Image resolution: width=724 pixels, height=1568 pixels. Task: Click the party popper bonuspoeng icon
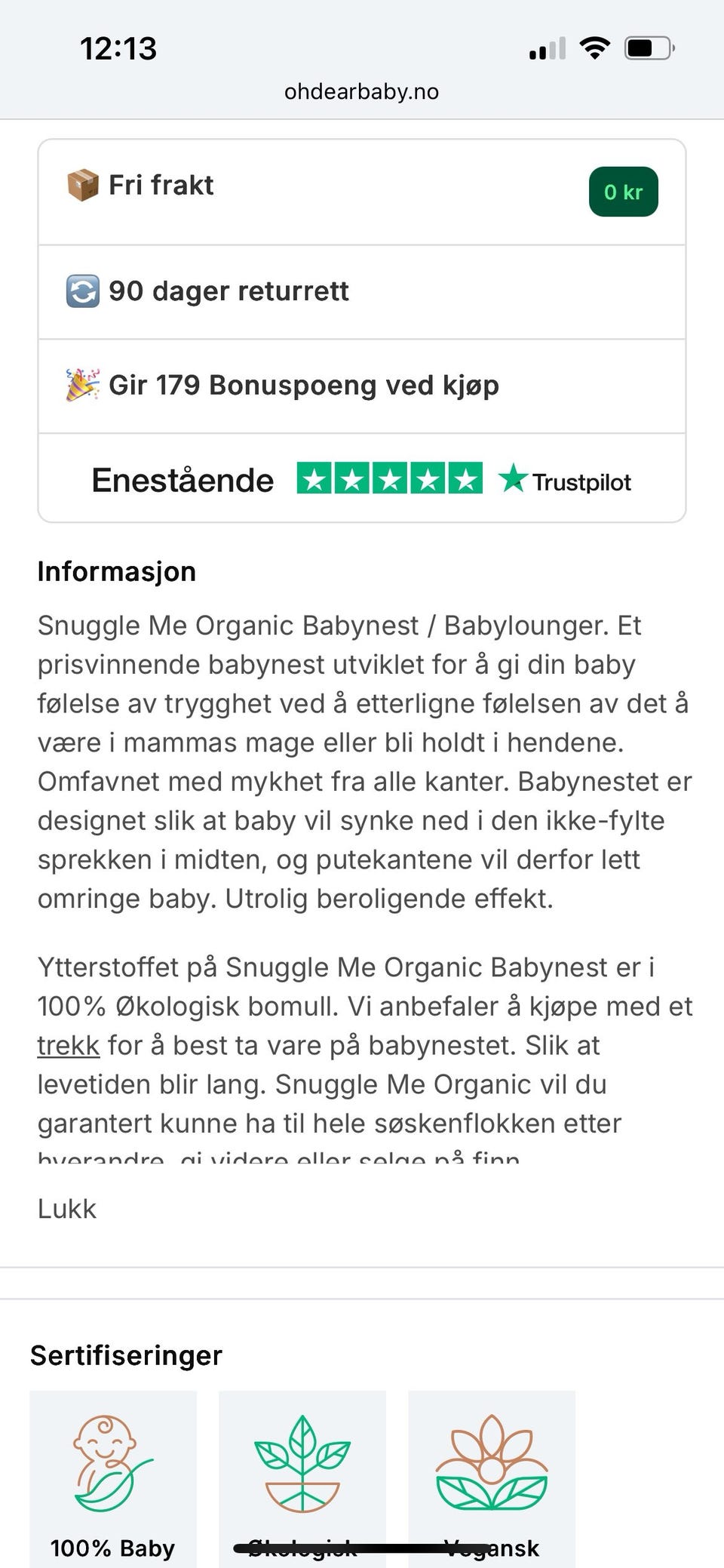point(83,385)
